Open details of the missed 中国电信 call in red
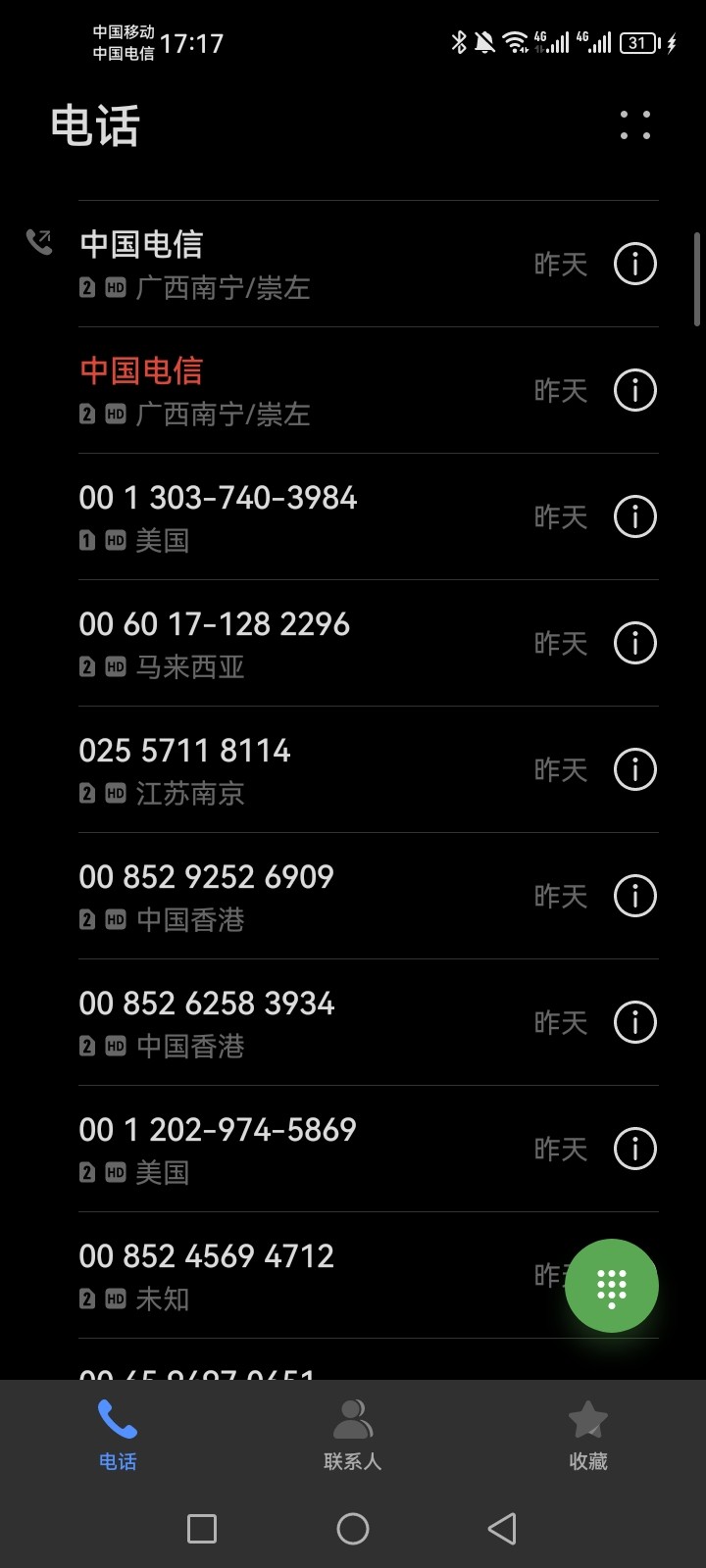 634,391
